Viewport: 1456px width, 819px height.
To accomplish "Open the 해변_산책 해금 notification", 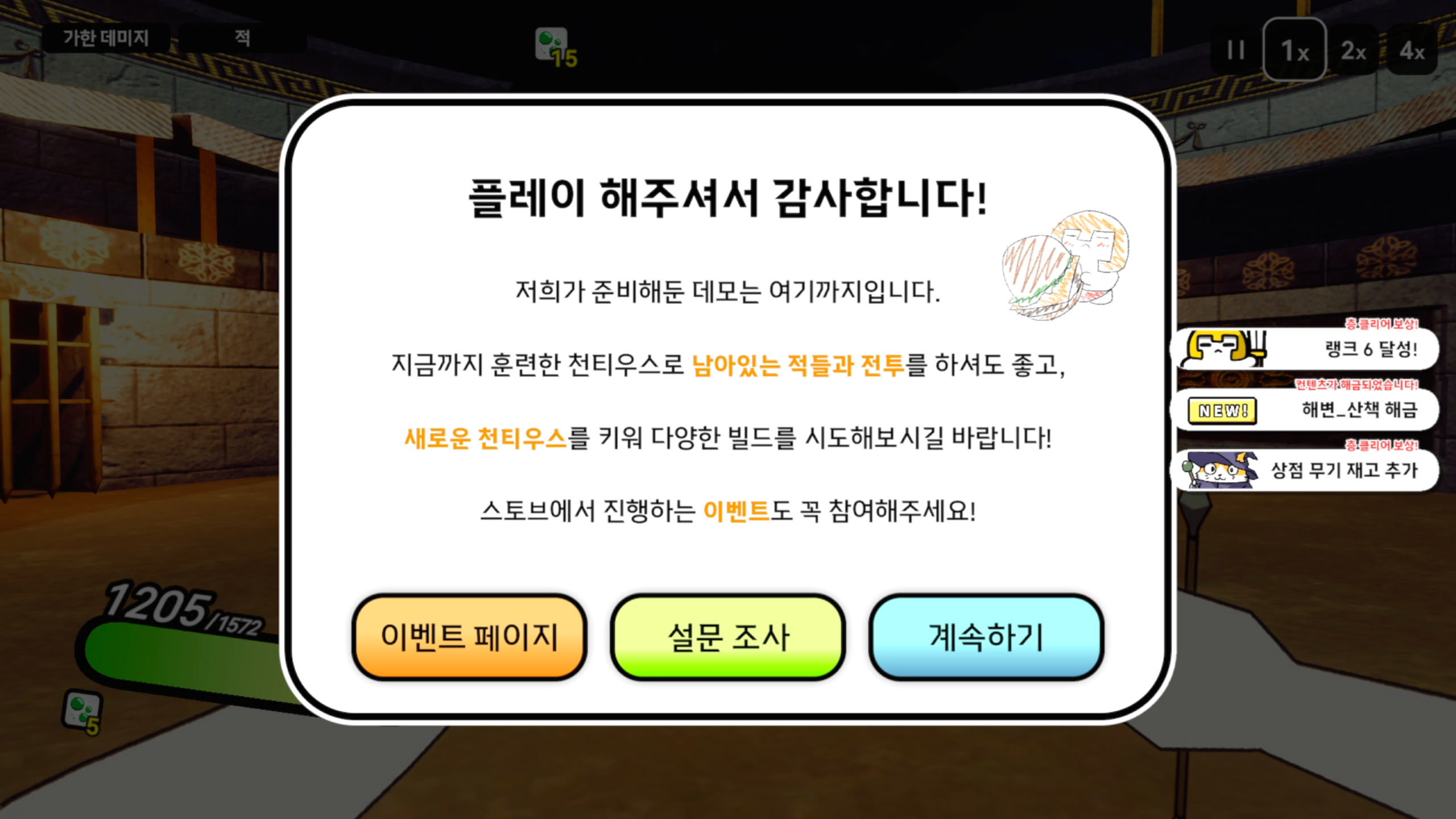I will 1305,409.
